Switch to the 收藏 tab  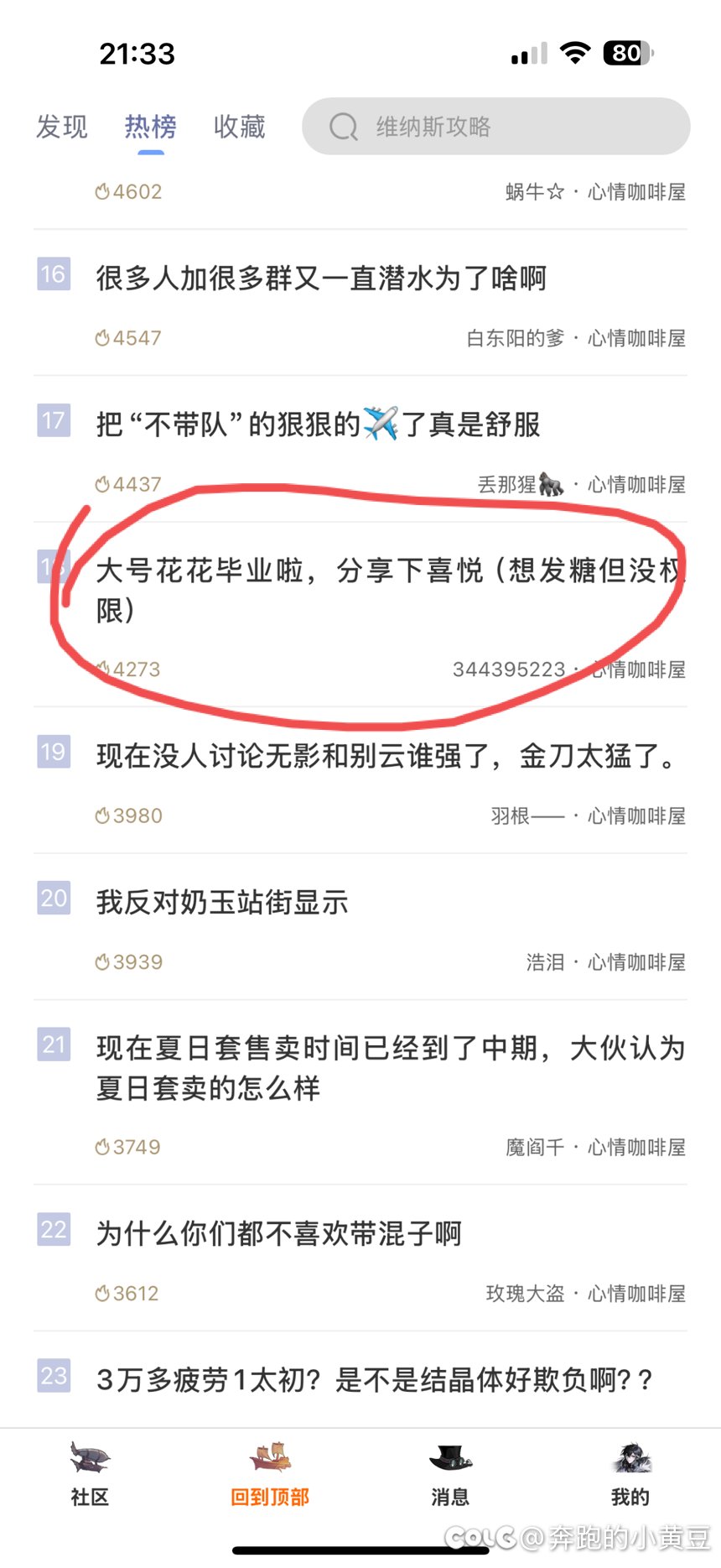tap(239, 127)
